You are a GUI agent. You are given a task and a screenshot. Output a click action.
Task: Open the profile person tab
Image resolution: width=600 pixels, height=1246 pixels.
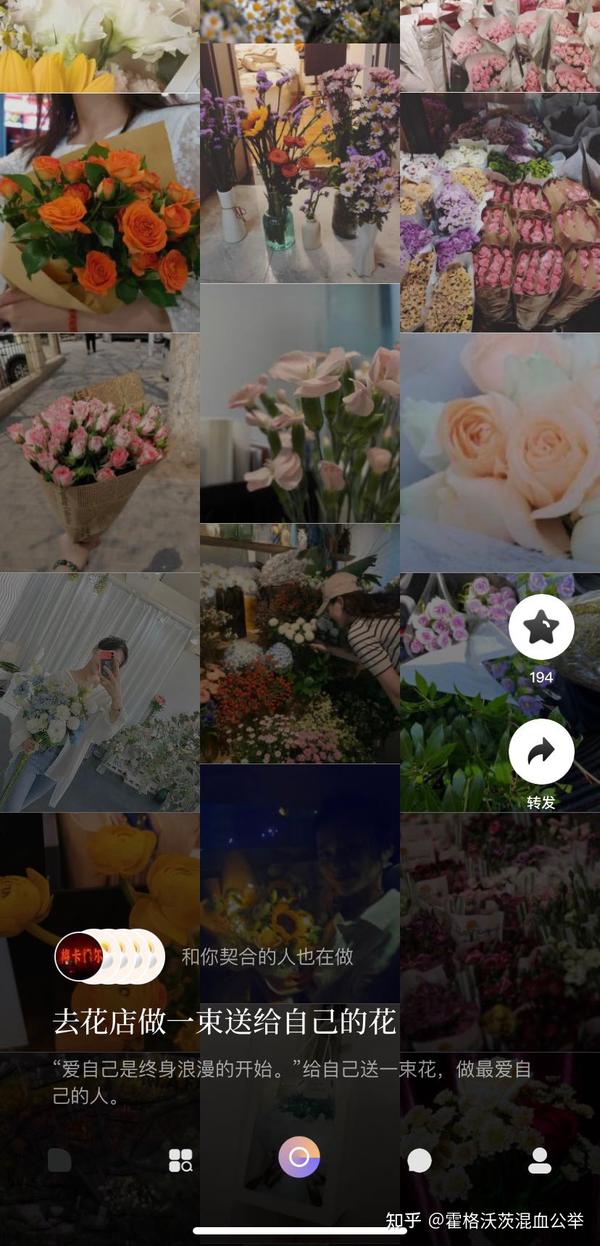pos(539,1160)
